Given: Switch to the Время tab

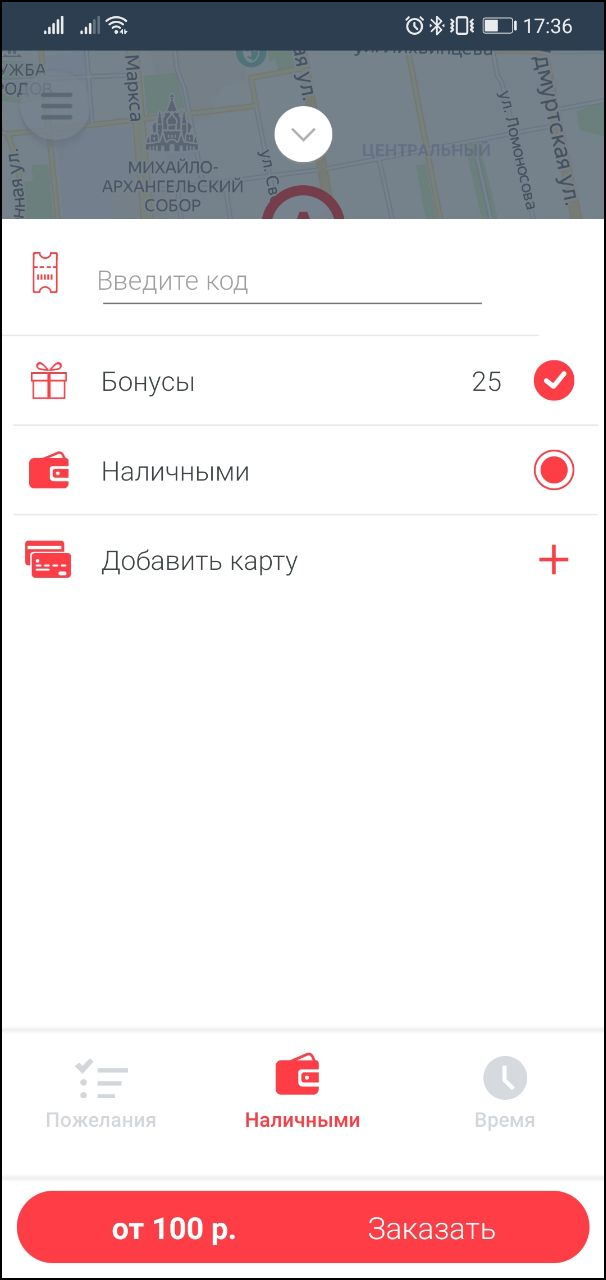Looking at the screenshot, I should (504, 1094).
